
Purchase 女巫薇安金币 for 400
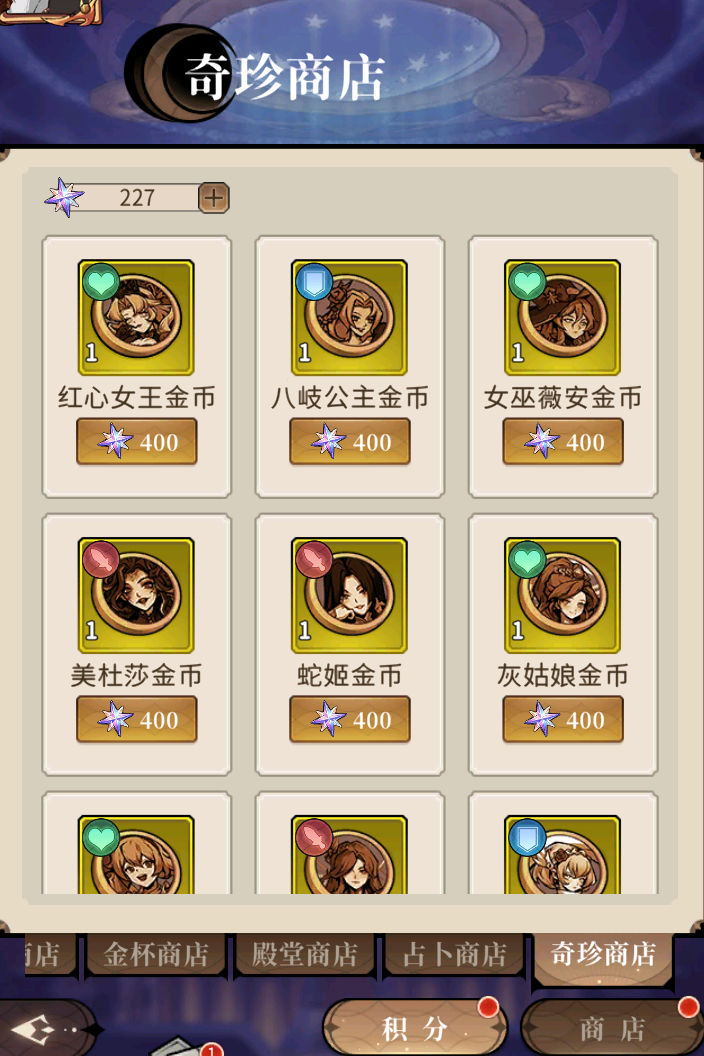click(x=562, y=442)
